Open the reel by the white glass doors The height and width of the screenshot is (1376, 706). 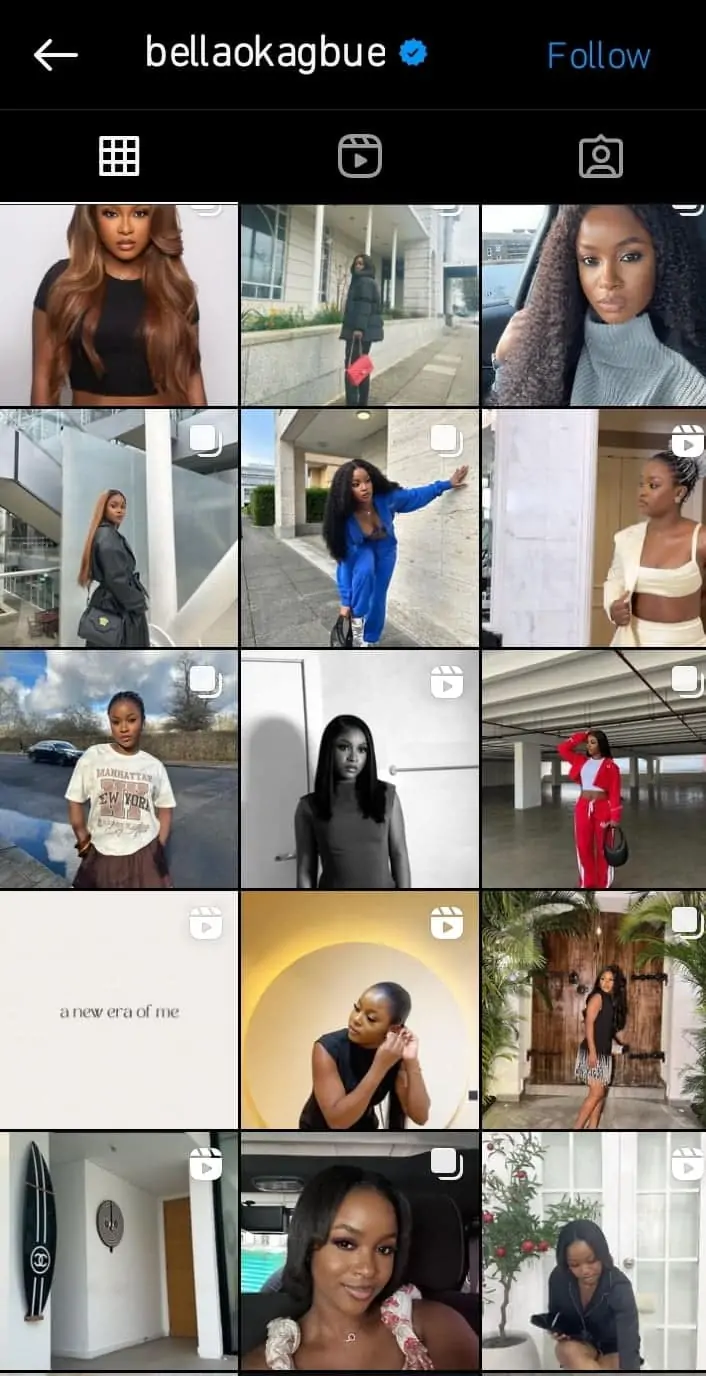(x=593, y=1250)
